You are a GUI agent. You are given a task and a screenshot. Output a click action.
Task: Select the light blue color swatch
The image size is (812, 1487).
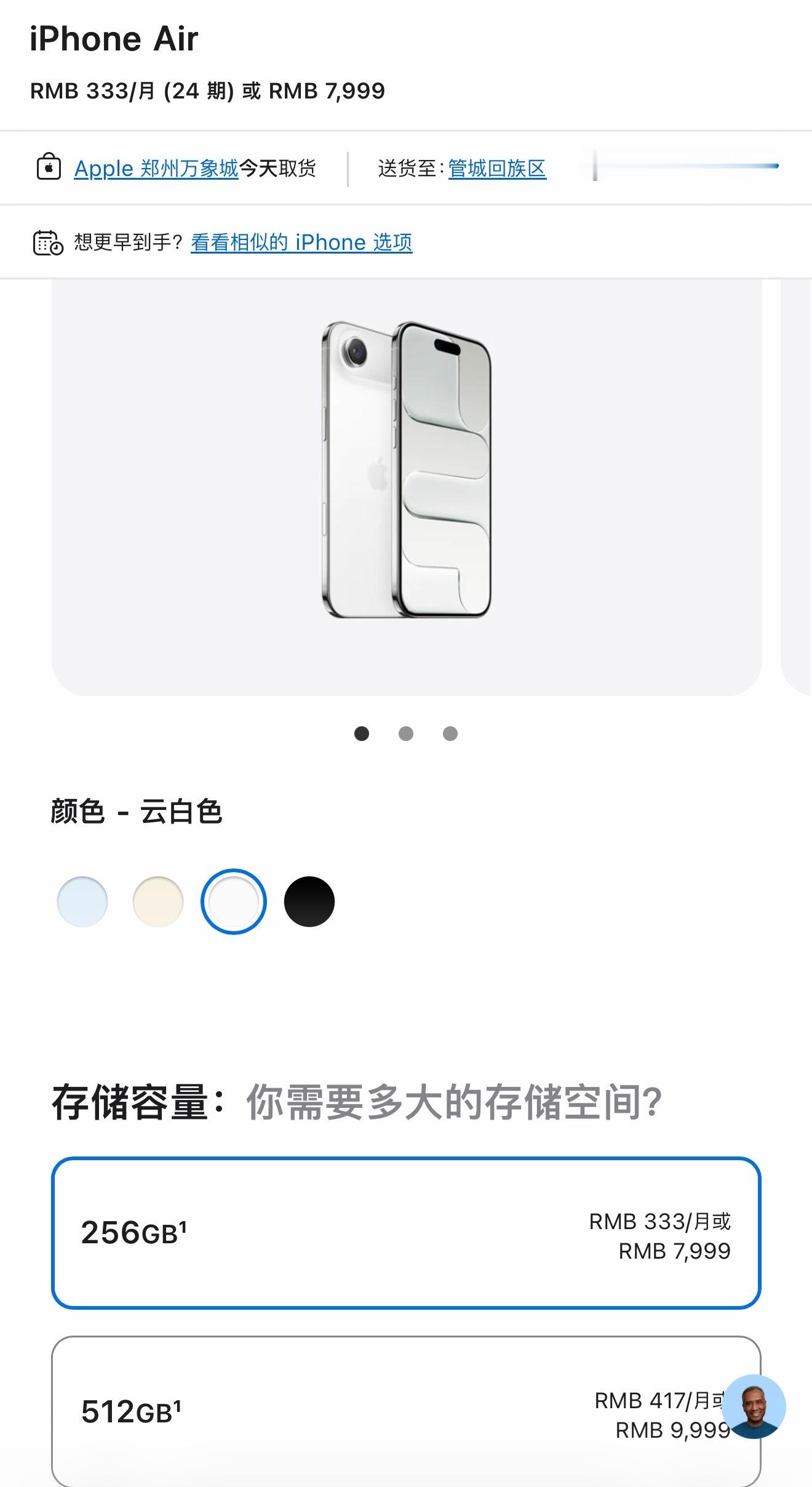[82, 901]
